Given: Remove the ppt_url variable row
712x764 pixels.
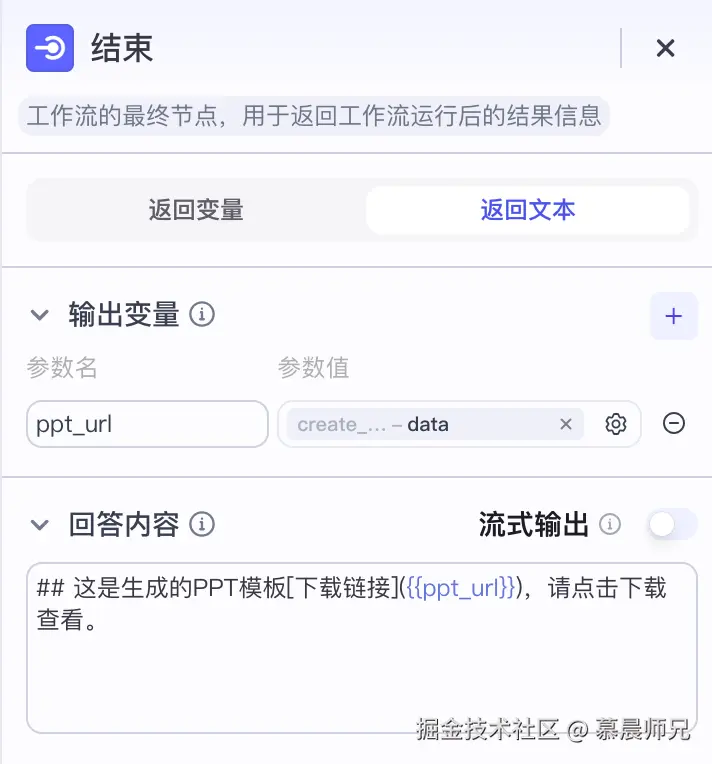Looking at the screenshot, I should 674,424.
